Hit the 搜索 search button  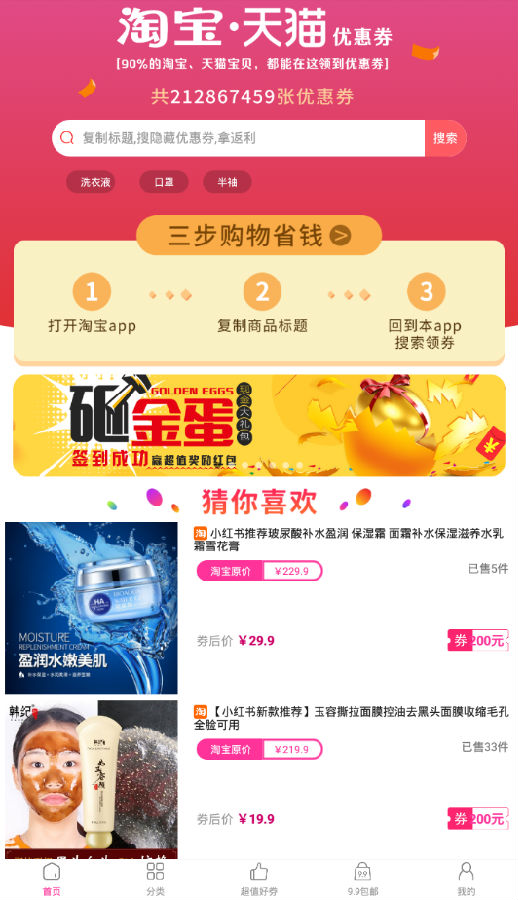tap(445, 138)
